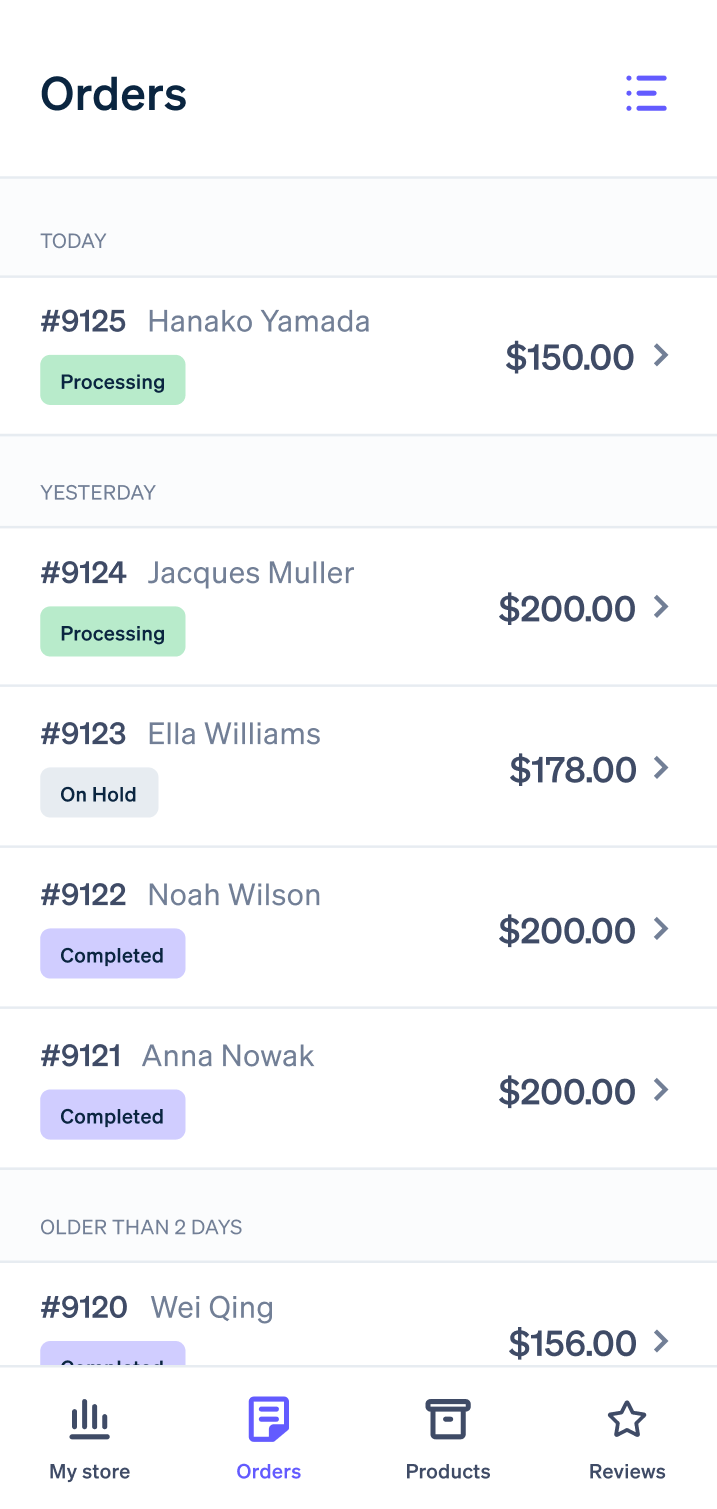Go to the Products tab
This screenshot has width=717, height=1509.
click(448, 1440)
